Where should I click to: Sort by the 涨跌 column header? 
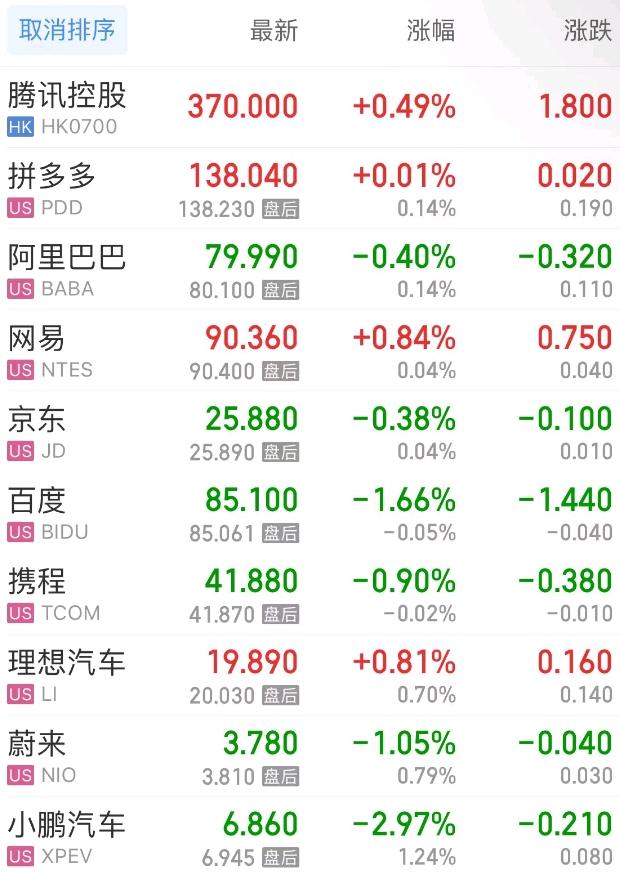(587, 31)
